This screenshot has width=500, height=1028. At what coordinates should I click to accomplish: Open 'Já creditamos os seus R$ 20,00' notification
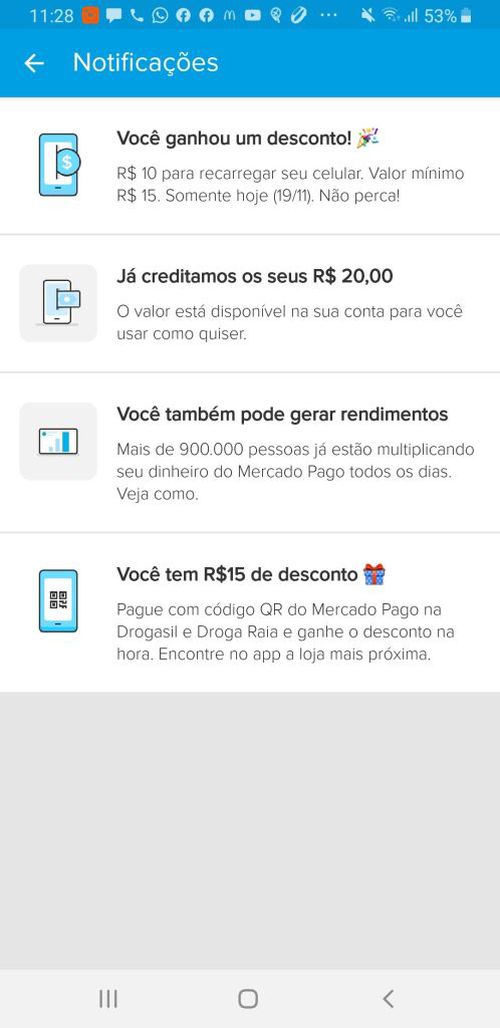tap(250, 304)
